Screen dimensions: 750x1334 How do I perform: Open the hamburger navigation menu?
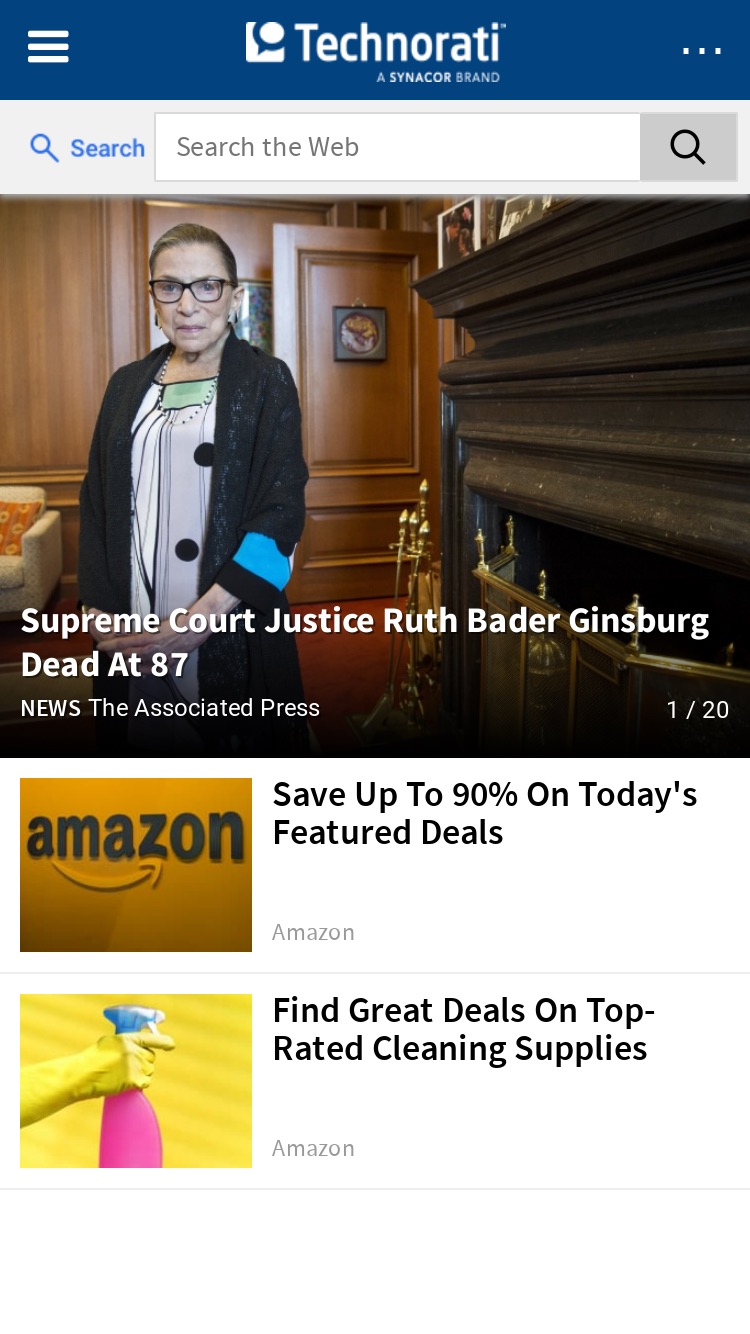pyautogui.click(x=48, y=47)
